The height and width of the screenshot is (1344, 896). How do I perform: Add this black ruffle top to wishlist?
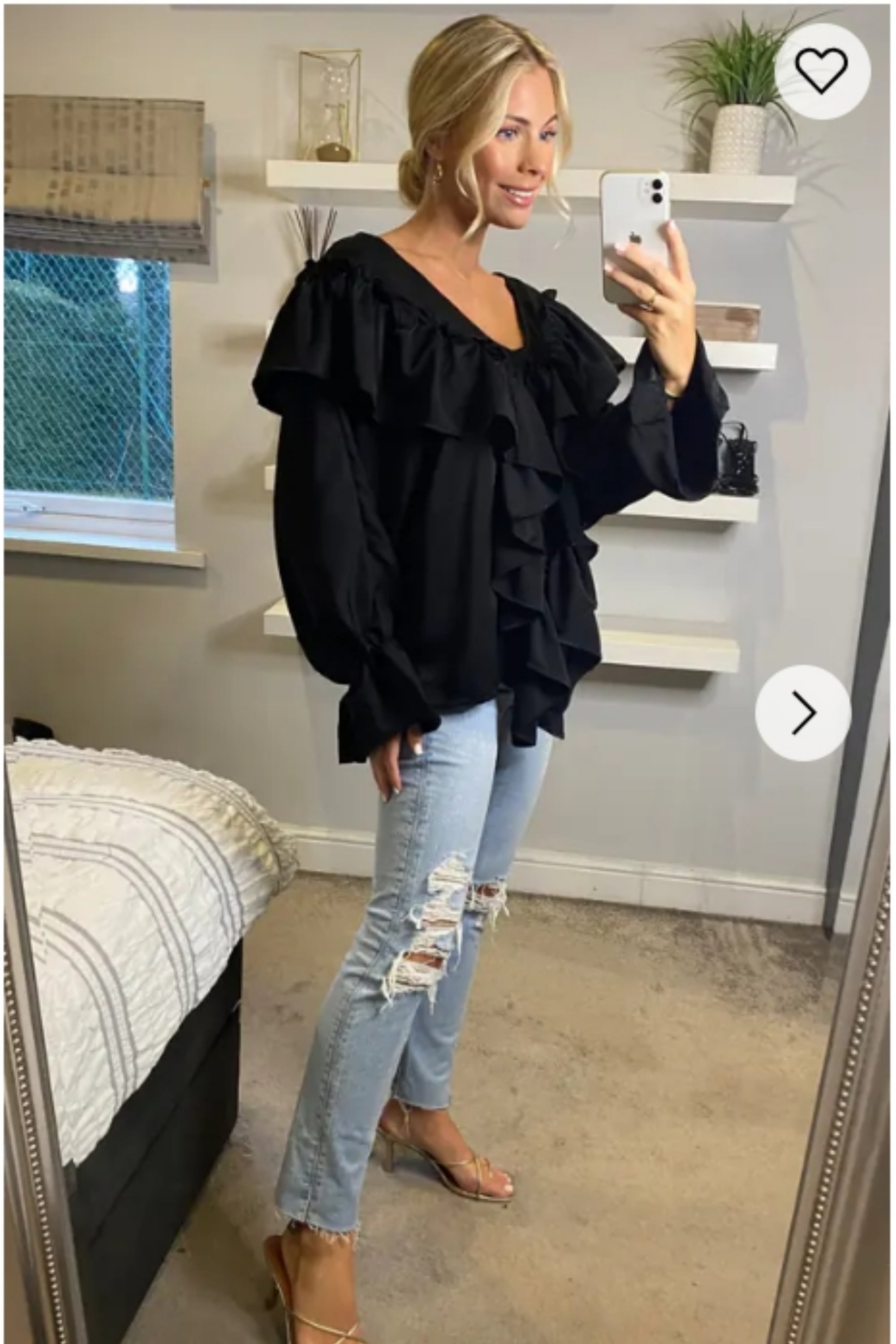[x=822, y=71]
